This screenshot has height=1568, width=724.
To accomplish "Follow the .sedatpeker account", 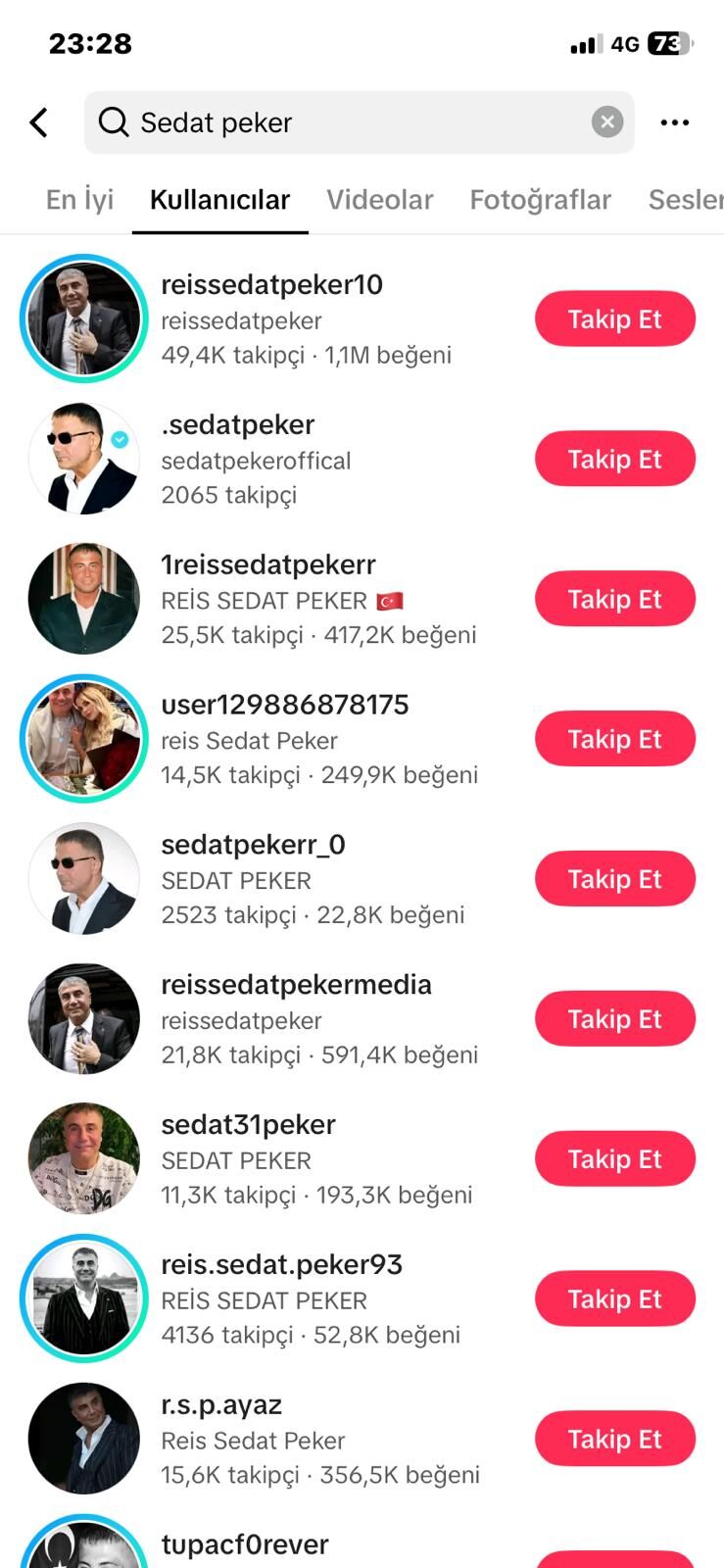I will click(614, 460).
